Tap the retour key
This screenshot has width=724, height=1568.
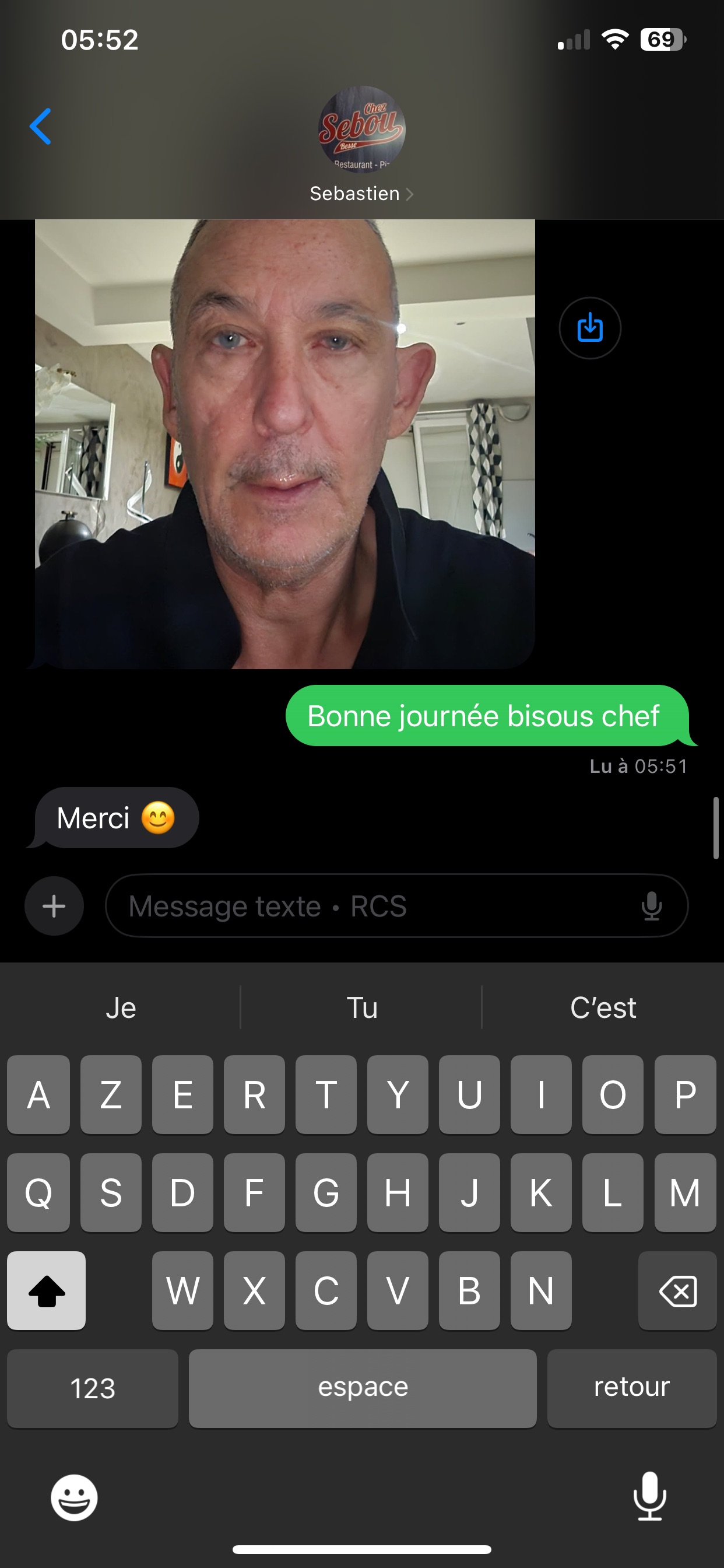(x=631, y=1388)
